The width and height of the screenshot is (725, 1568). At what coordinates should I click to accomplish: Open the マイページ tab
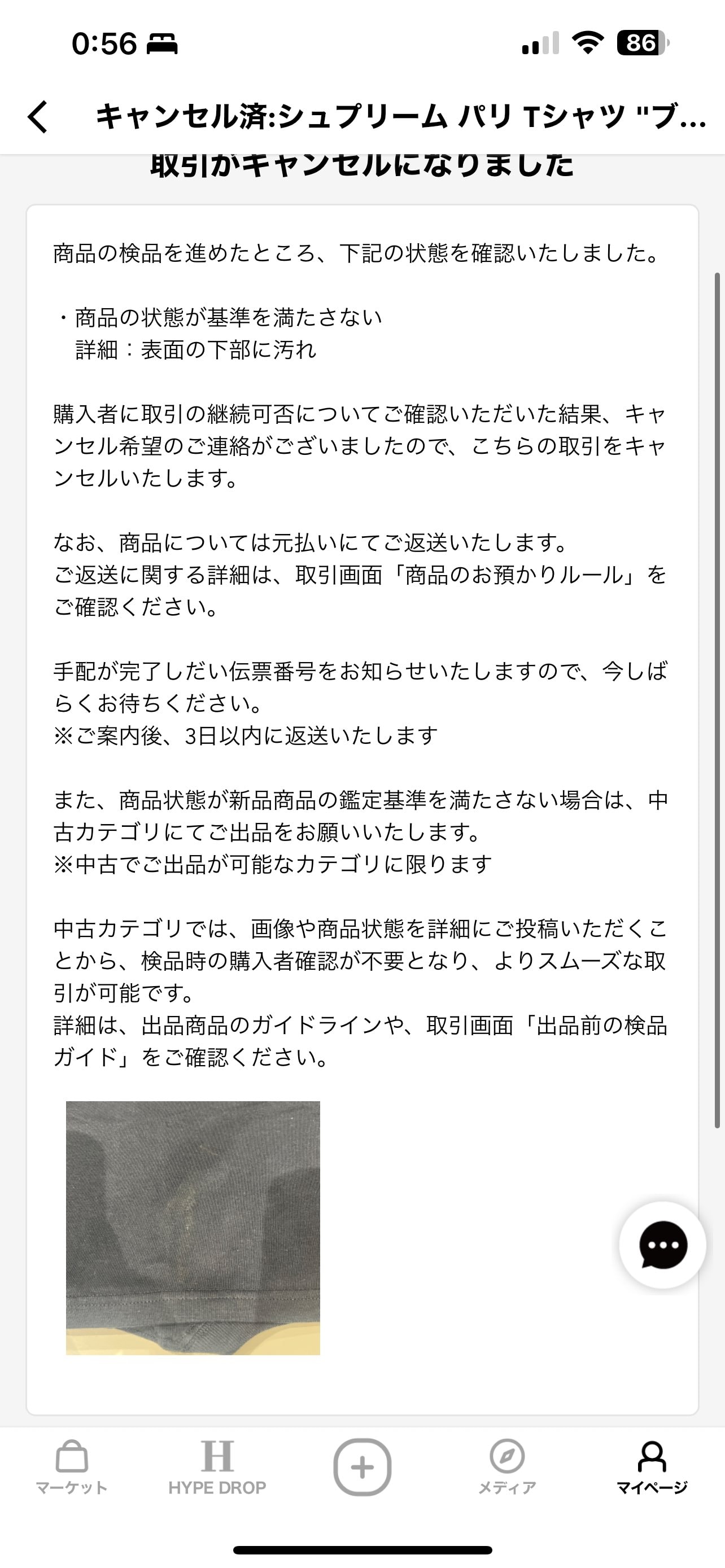(x=652, y=1468)
